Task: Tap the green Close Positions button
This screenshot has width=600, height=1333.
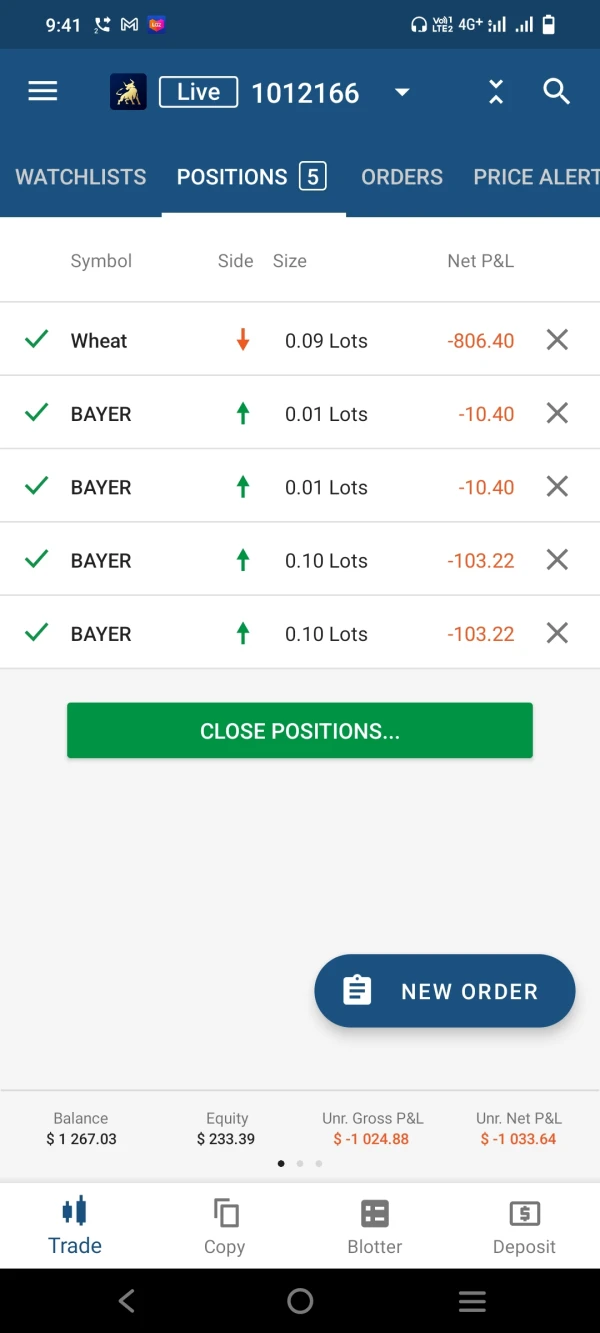Action: pyautogui.click(x=300, y=731)
